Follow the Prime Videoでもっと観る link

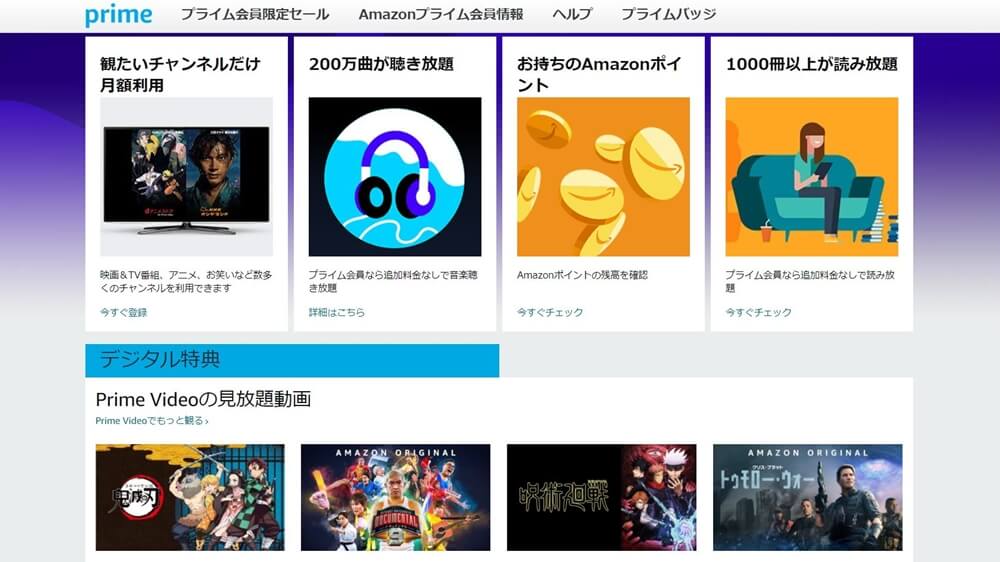coord(152,421)
